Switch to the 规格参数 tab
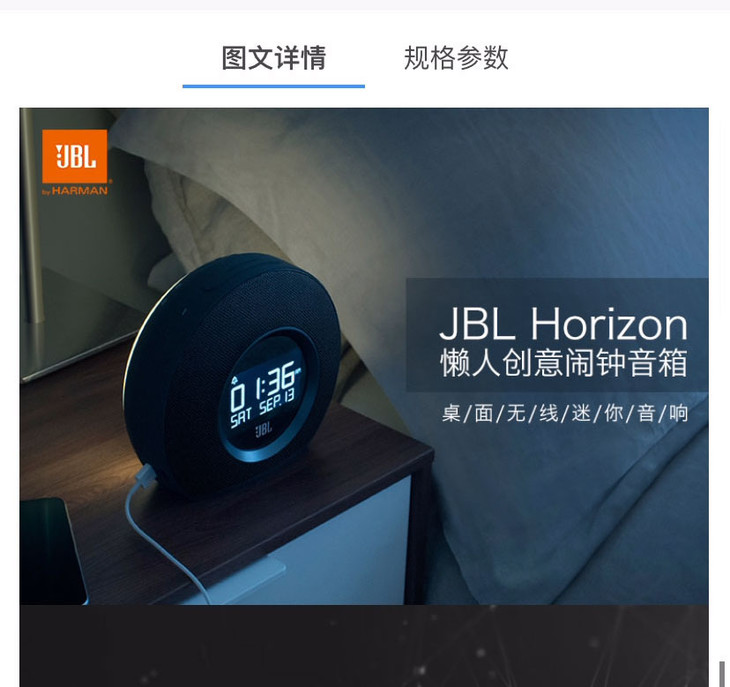 [x=456, y=58]
